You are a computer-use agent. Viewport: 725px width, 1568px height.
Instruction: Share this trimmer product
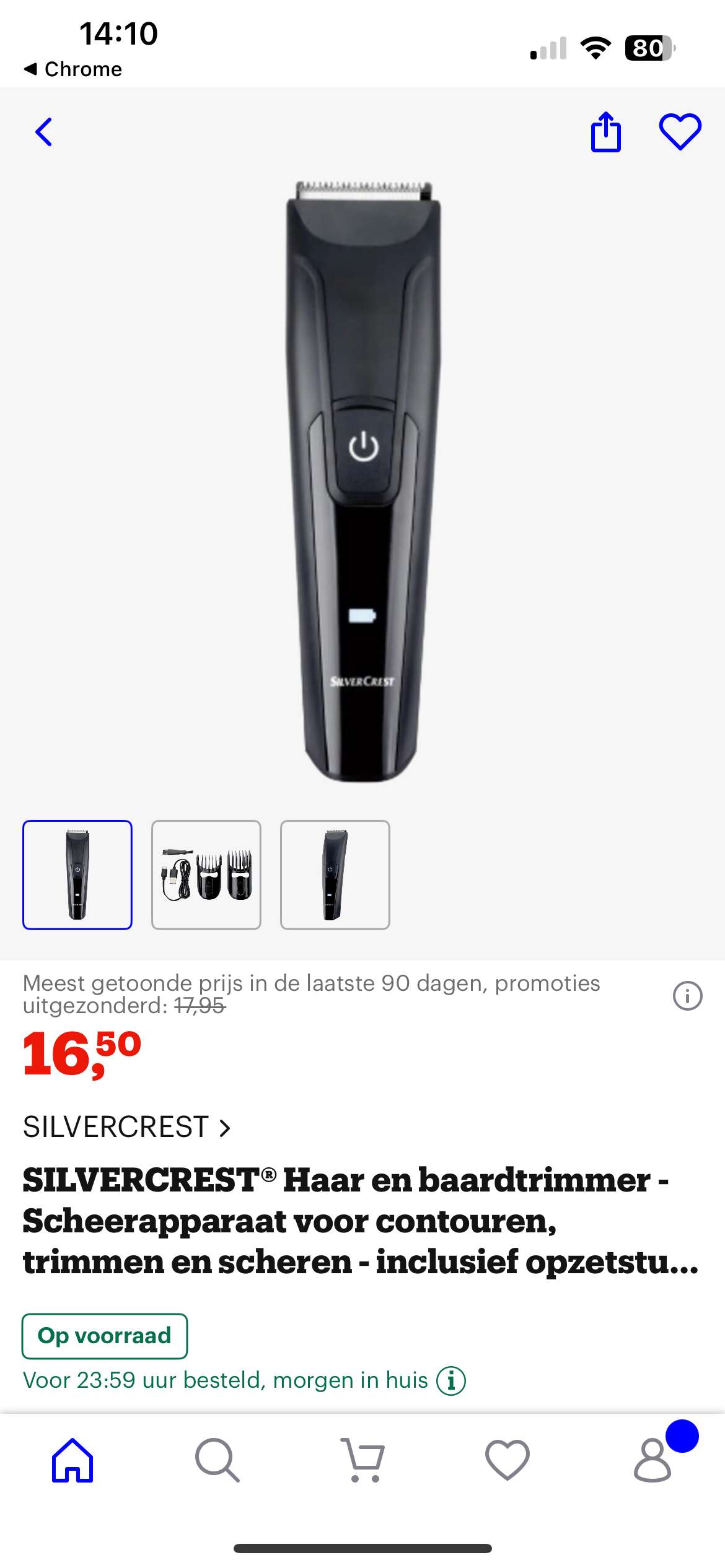coord(605,132)
